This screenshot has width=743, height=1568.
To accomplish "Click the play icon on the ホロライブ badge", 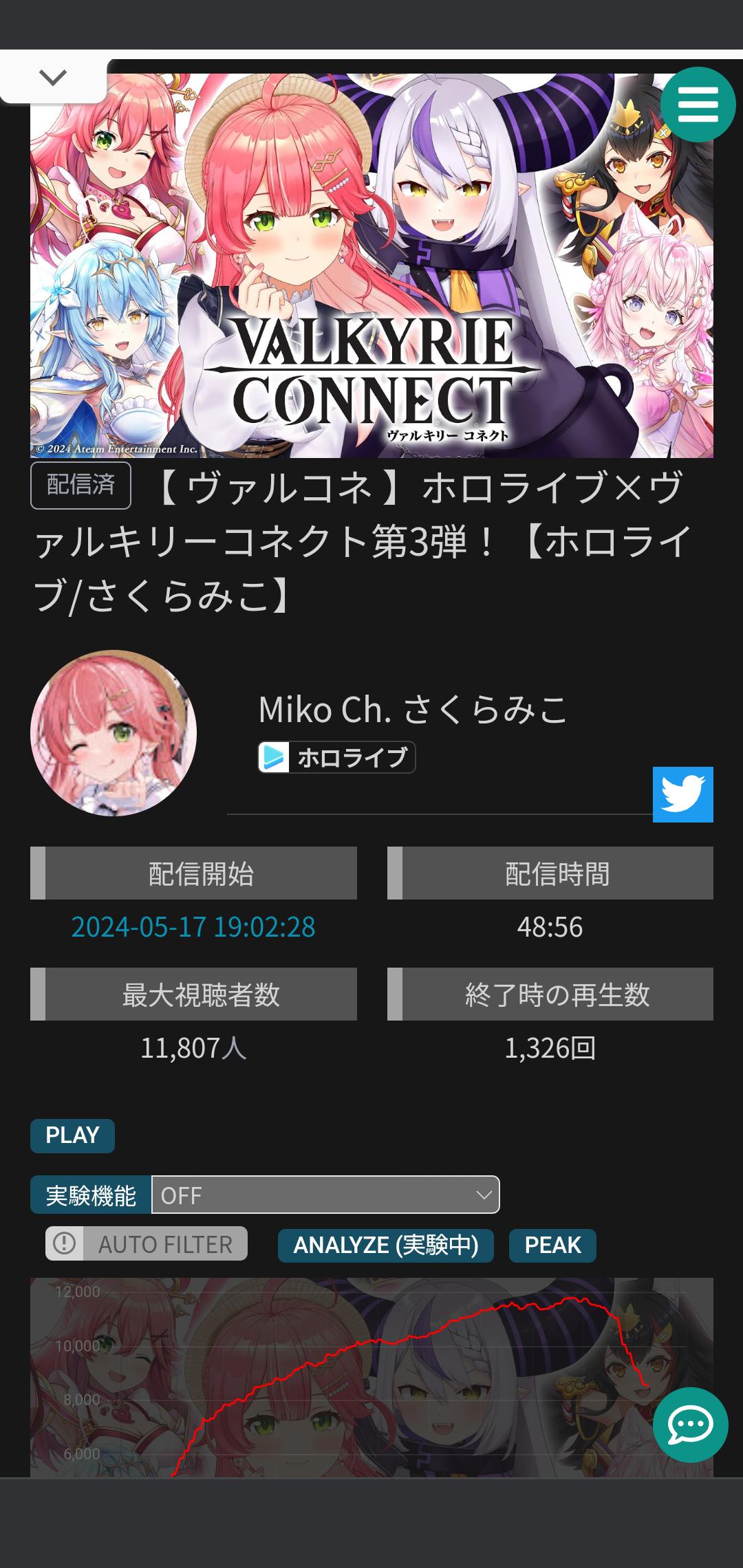I will pyautogui.click(x=274, y=759).
